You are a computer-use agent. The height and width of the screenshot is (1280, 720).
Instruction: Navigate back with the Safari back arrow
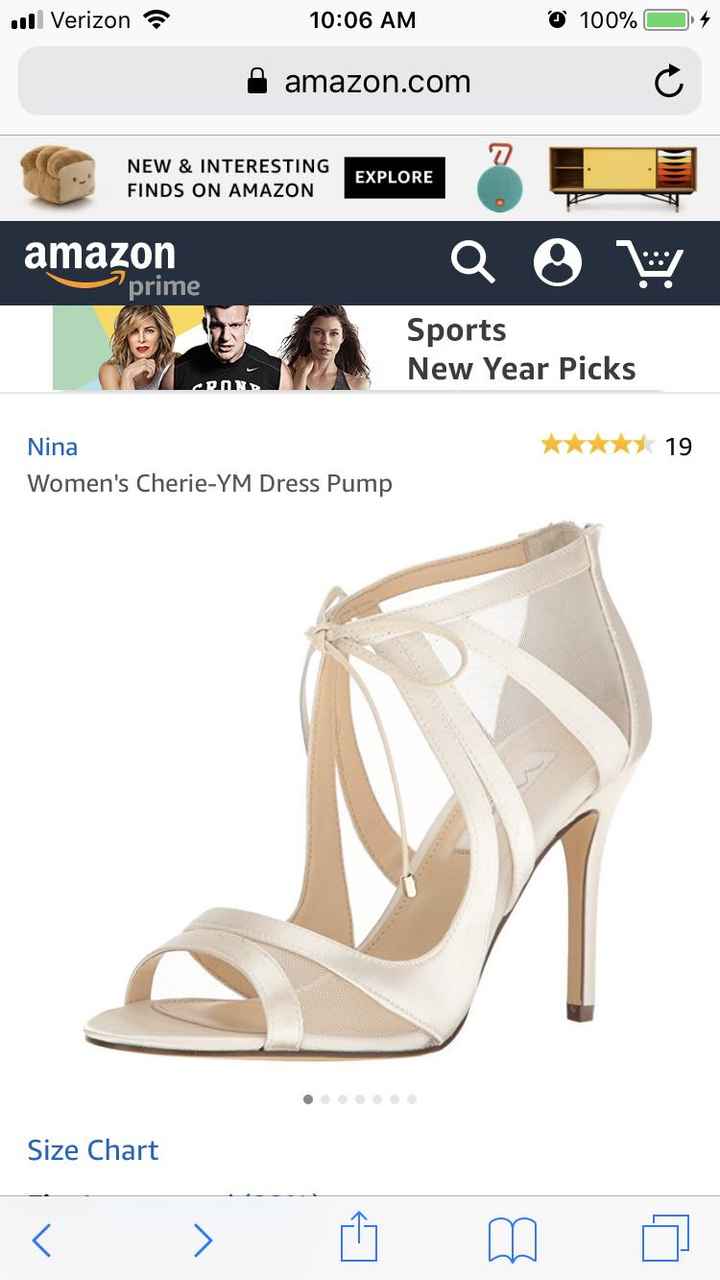(x=42, y=1240)
